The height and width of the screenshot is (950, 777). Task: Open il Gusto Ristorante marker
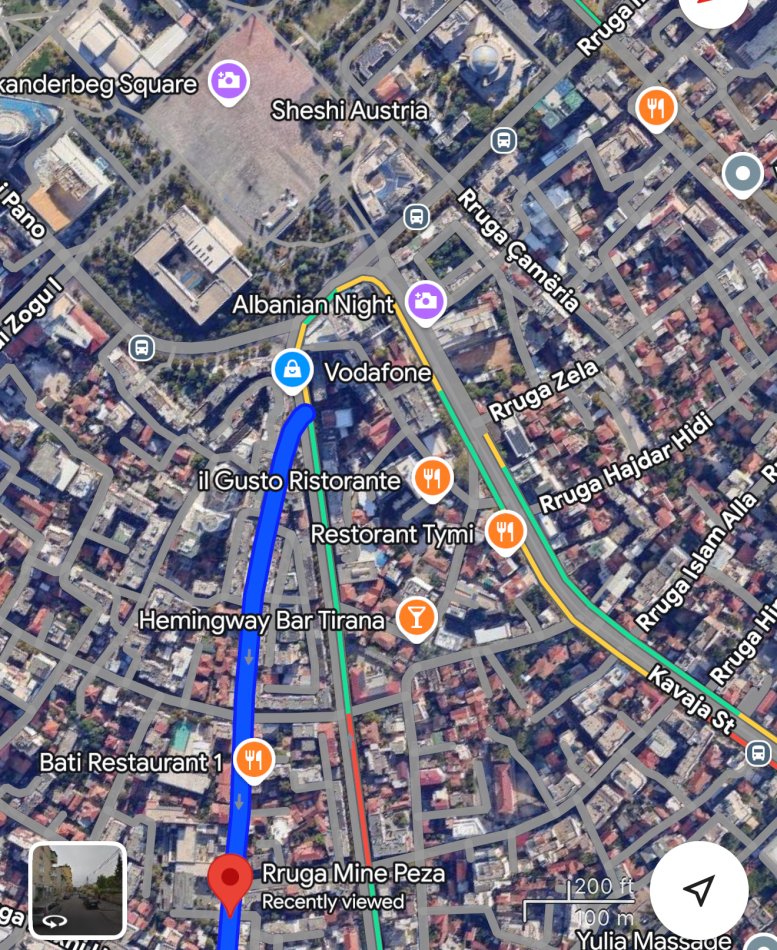point(432,479)
